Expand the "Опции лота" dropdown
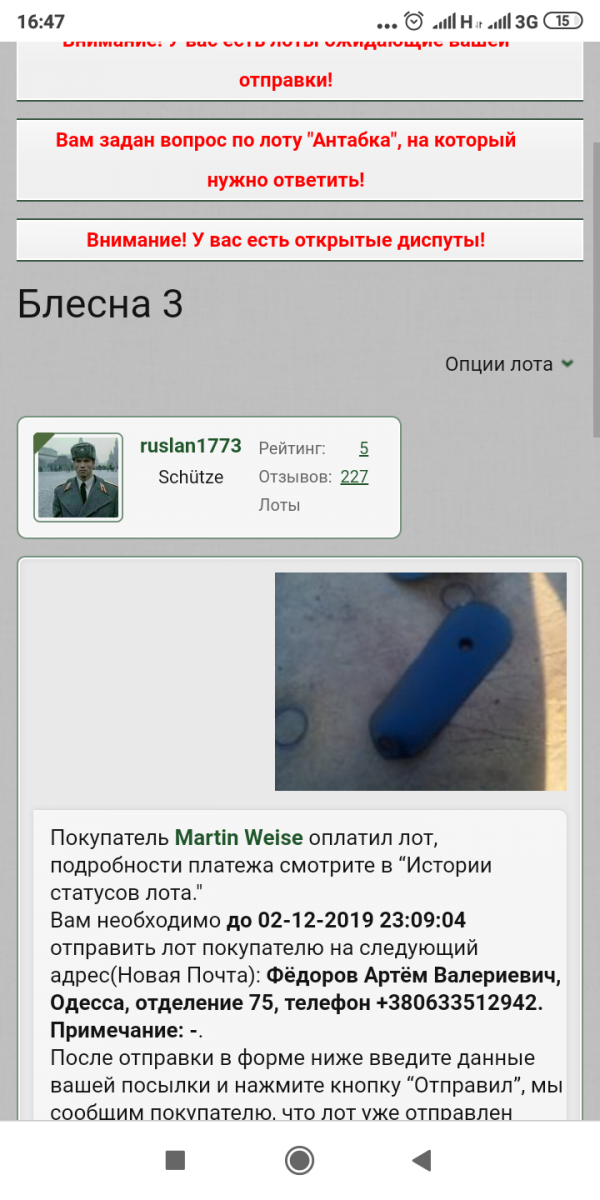Viewport: 600px width, 1200px height. point(509,365)
